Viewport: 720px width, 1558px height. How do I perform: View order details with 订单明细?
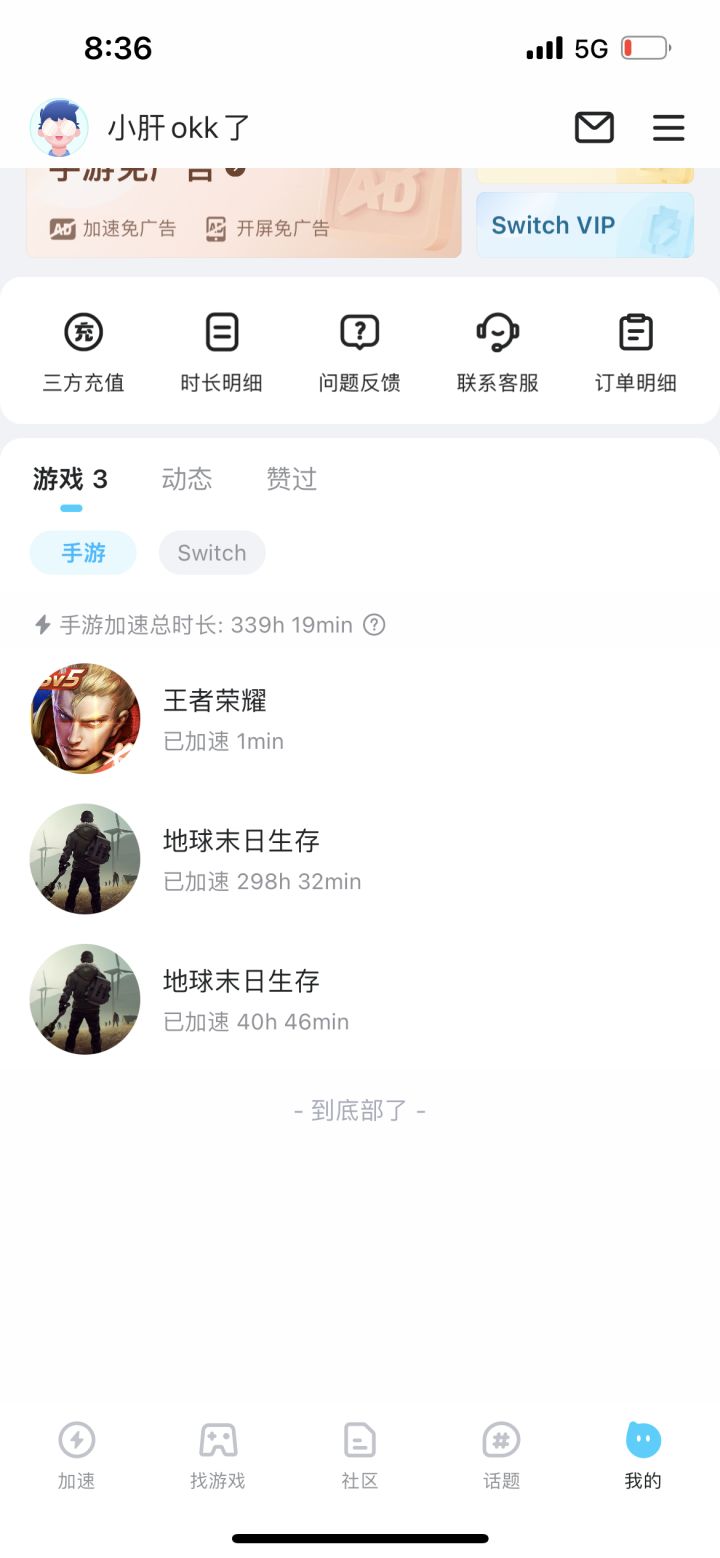coord(634,350)
